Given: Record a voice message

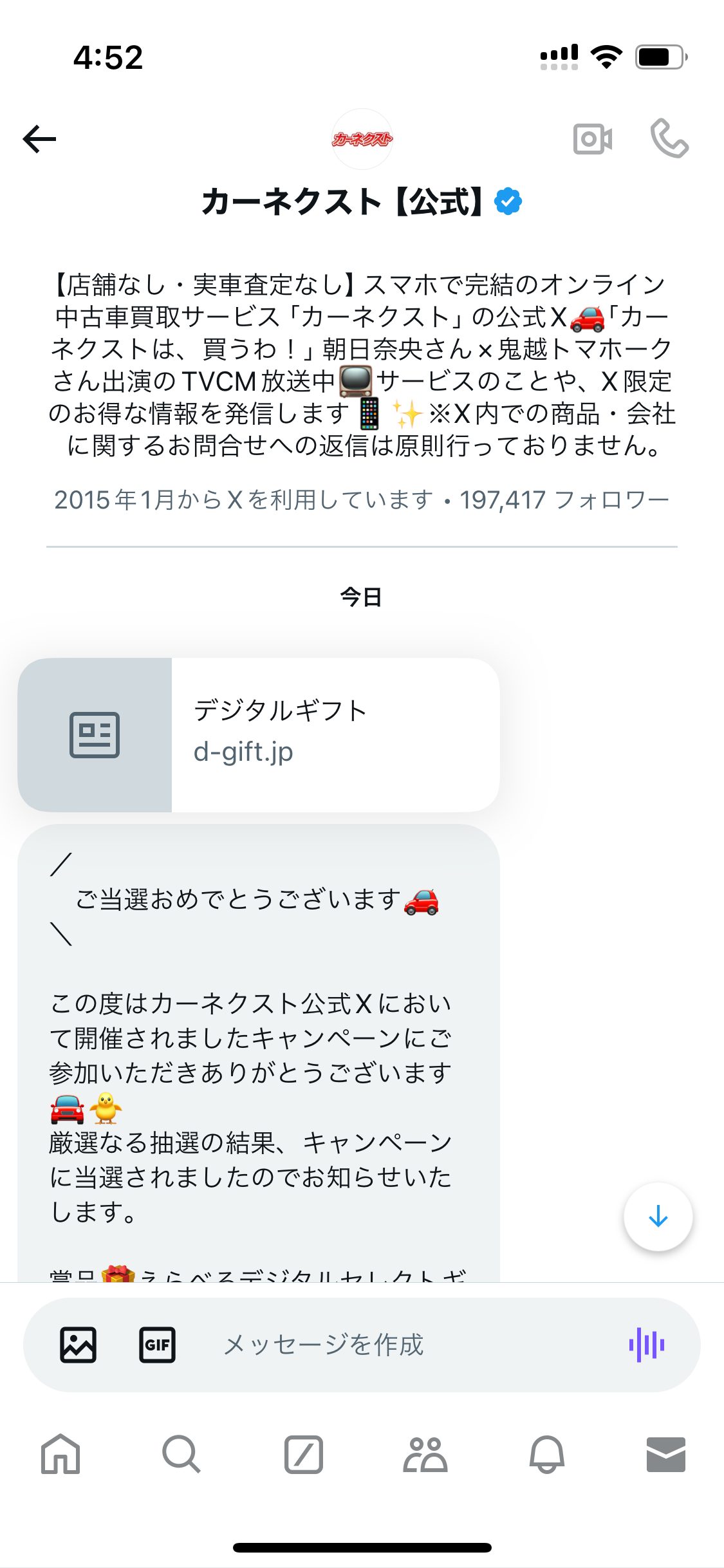Looking at the screenshot, I should 646,1345.
